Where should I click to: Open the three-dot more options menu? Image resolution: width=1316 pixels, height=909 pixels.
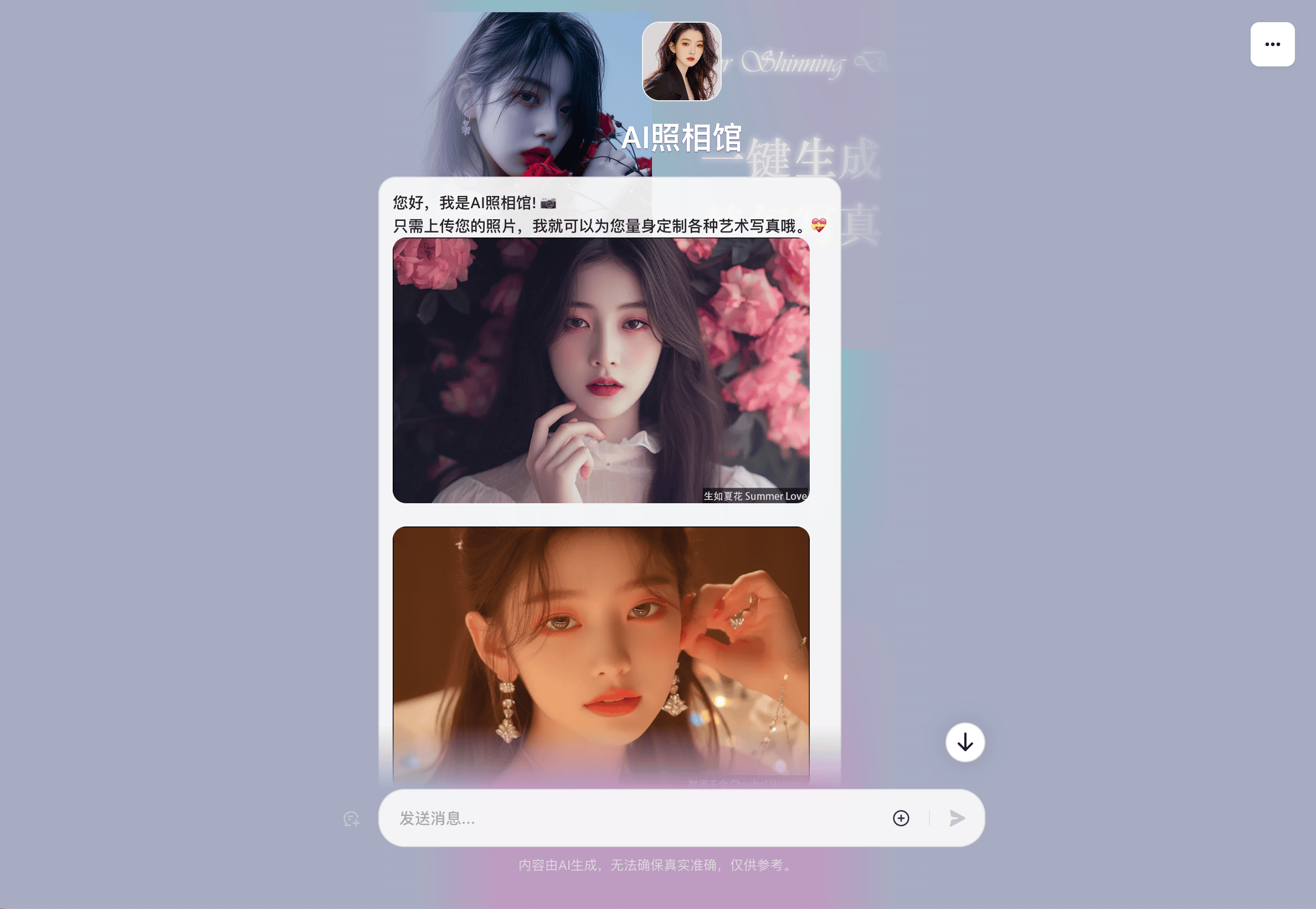[1272, 44]
